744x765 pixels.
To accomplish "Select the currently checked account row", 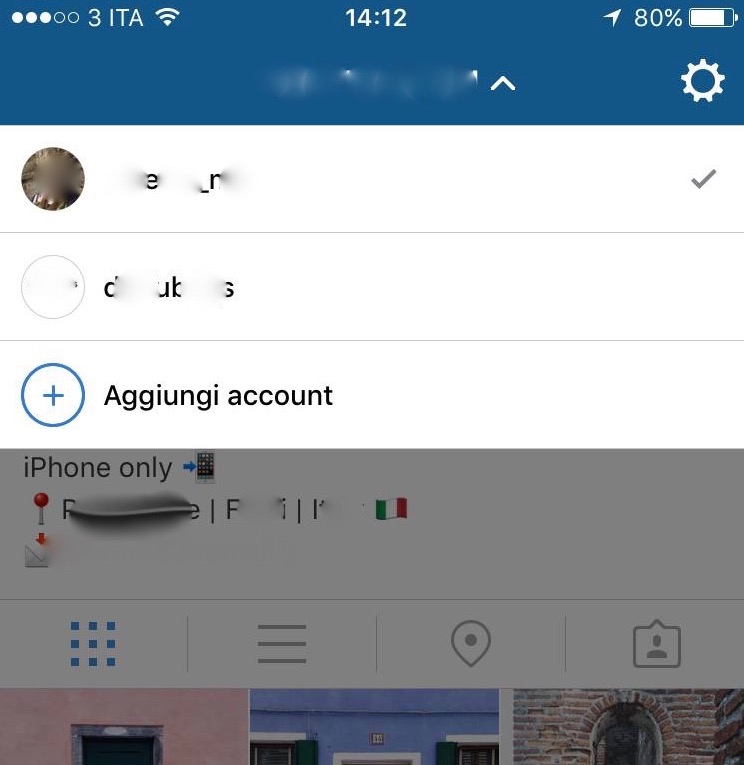I will [371, 180].
